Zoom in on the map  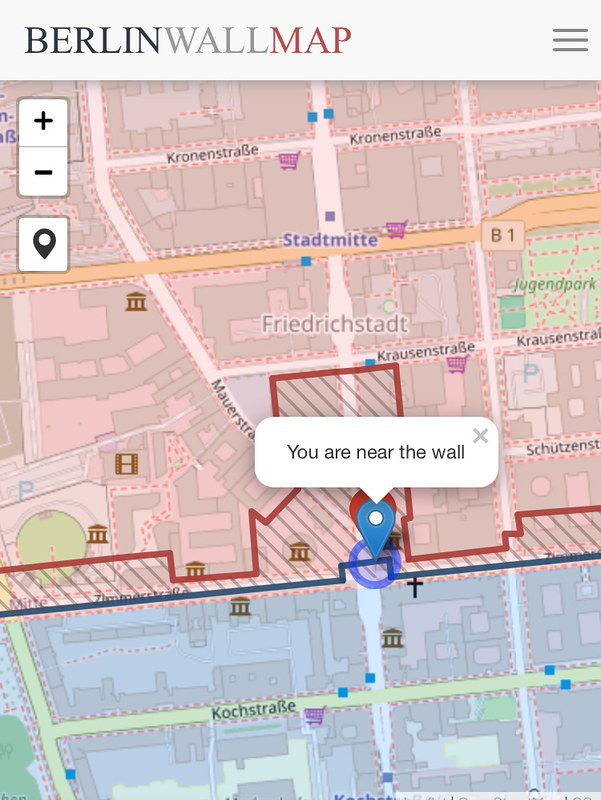pos(43,122)
